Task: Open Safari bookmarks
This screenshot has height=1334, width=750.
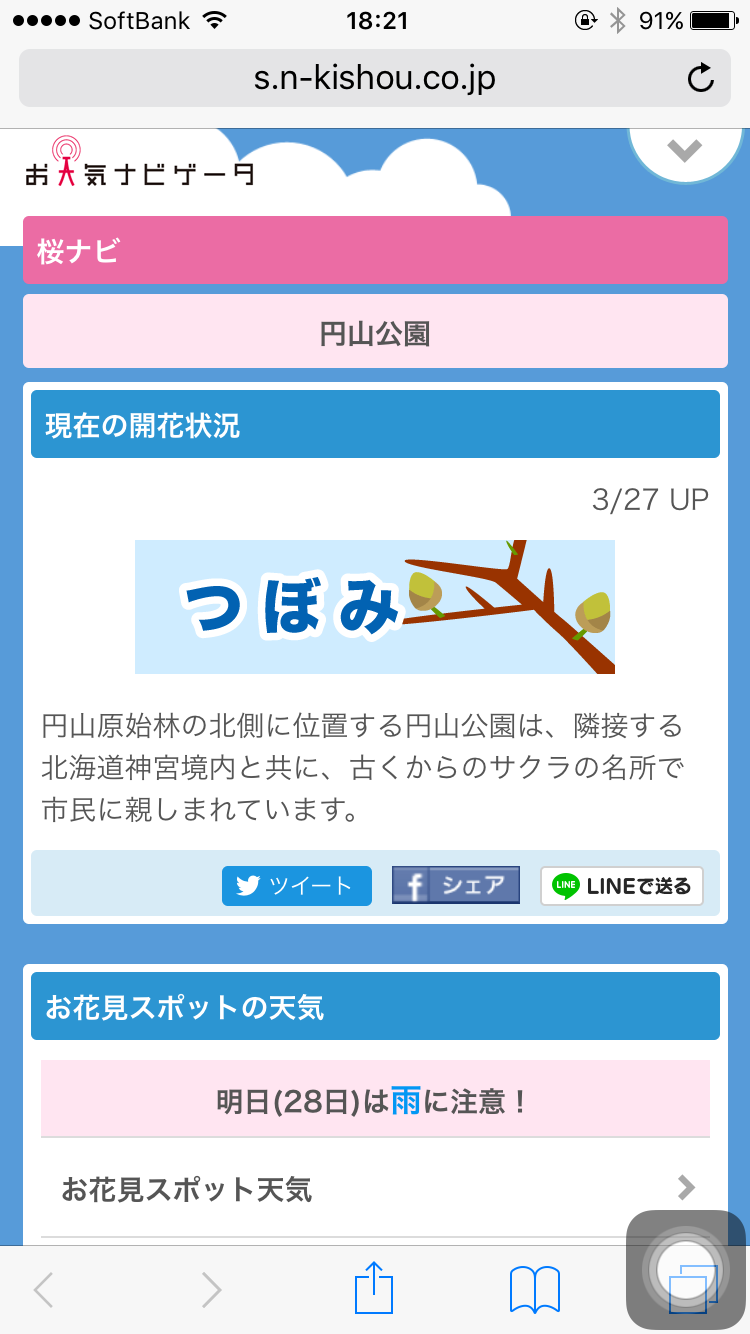Action: click(534, 1290)
